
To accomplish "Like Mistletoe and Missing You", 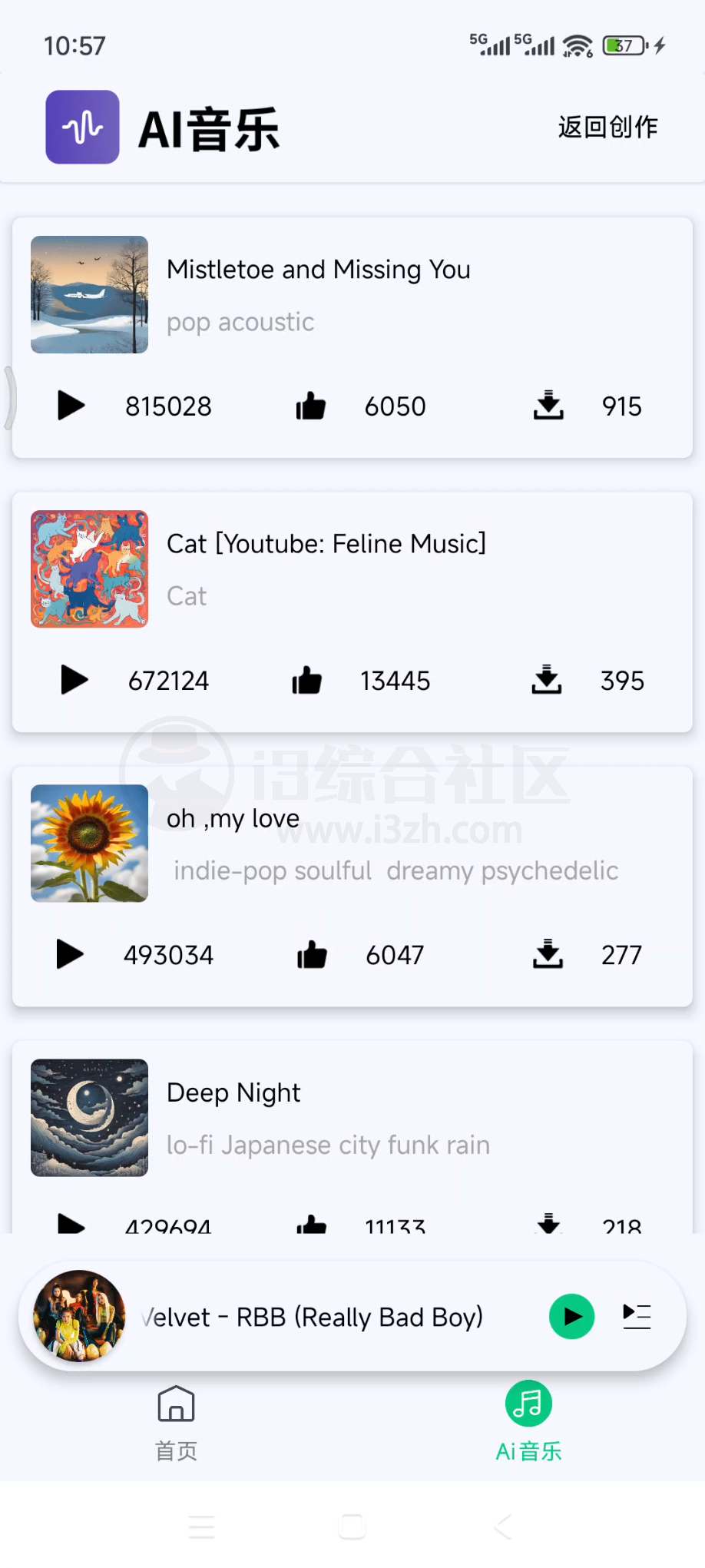I will point(311,406).
